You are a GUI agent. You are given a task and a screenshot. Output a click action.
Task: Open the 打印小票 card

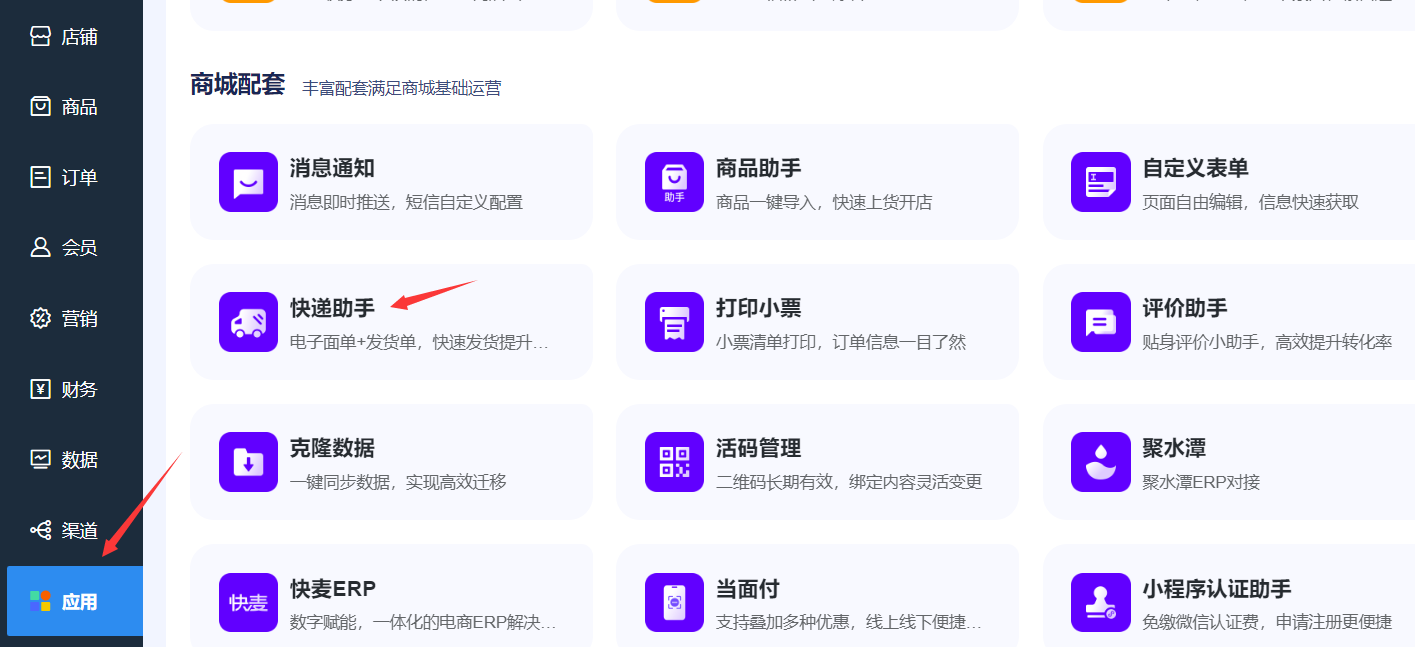(x=816, y=322)
